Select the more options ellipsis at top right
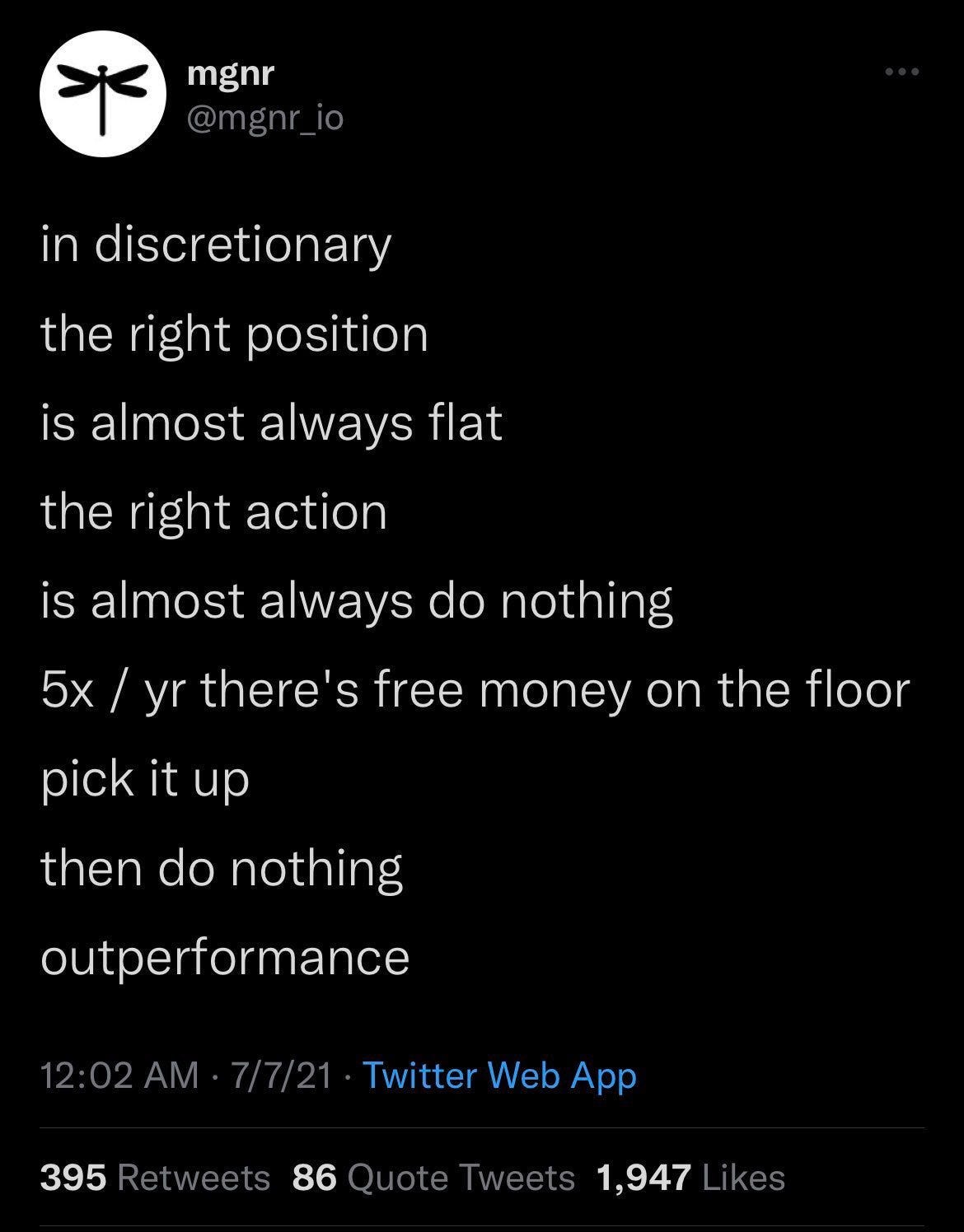Screen dimensions: 964x1232 pos(903,72)
